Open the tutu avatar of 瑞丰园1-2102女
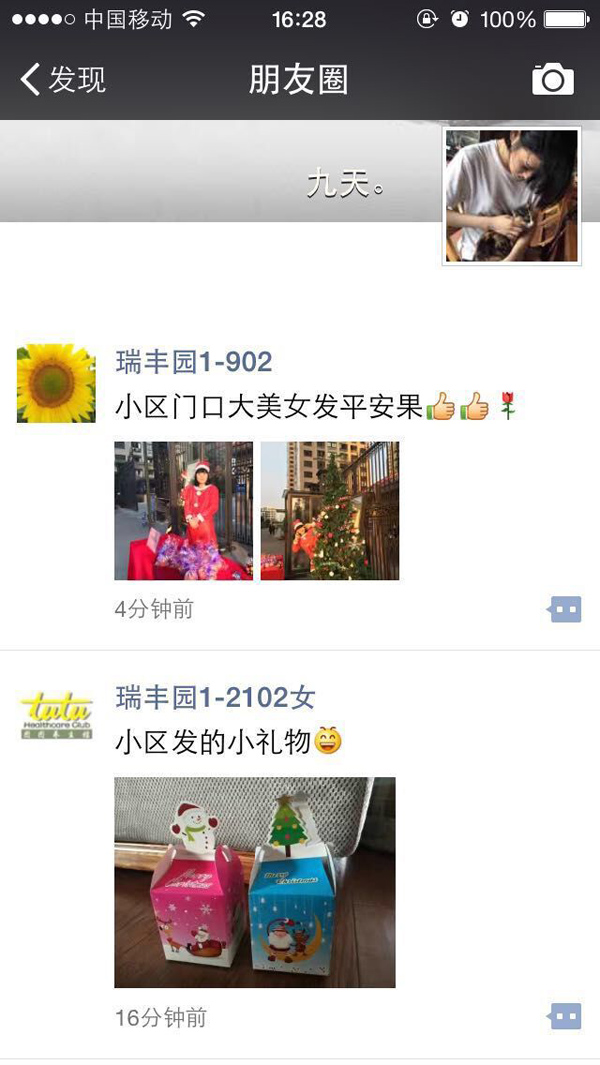Screen dimensions: 600x1065 point(56,718)
